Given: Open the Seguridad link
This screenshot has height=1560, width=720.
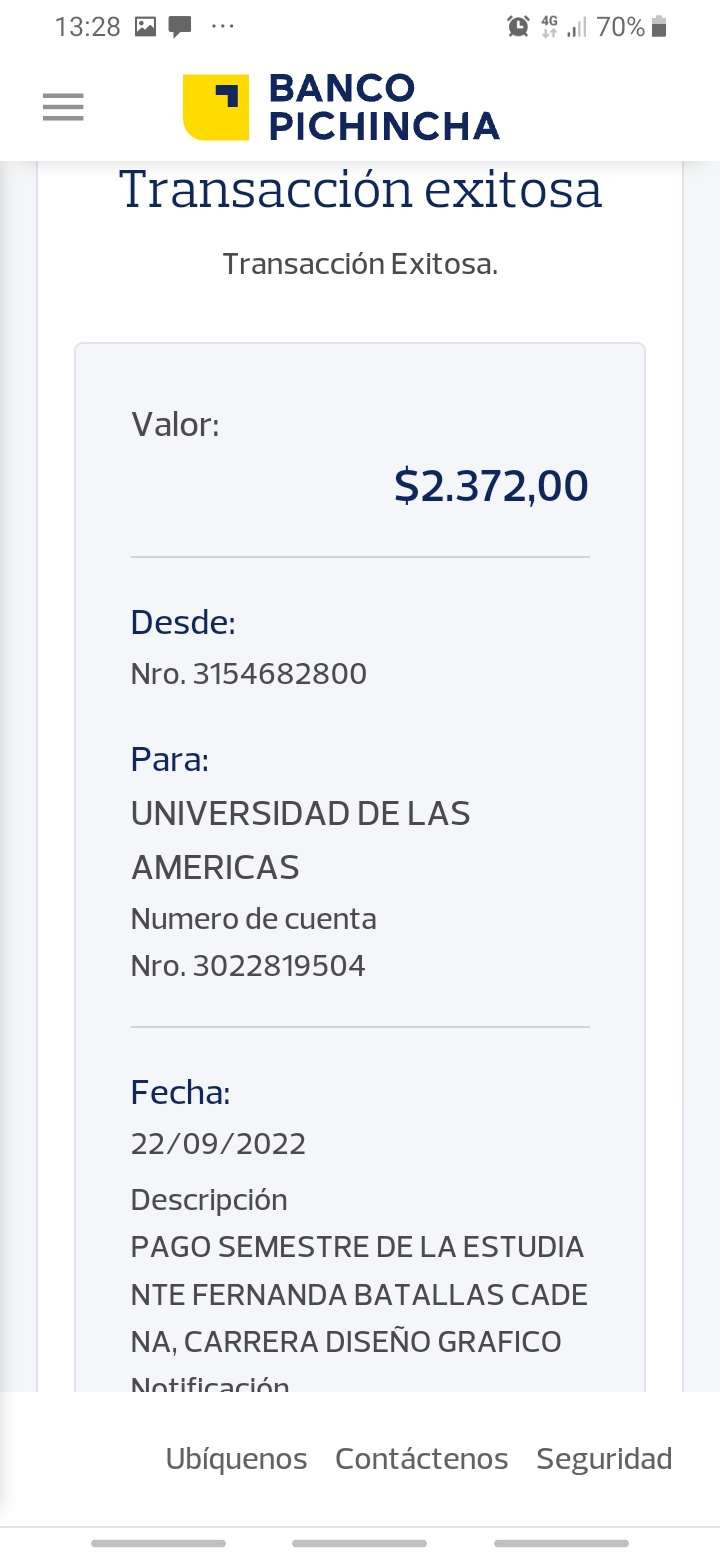Looking at the screenshot, I should [x=604, y=1459].
